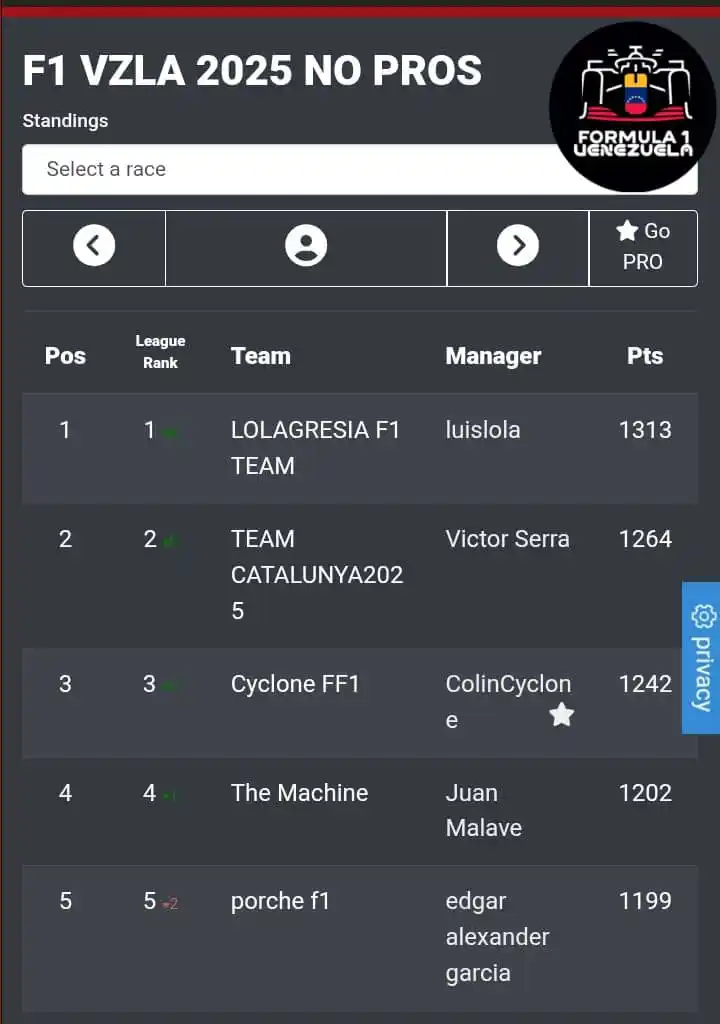720x1024 pixels.
Task: Go to the next race standings
Action: 518,246
